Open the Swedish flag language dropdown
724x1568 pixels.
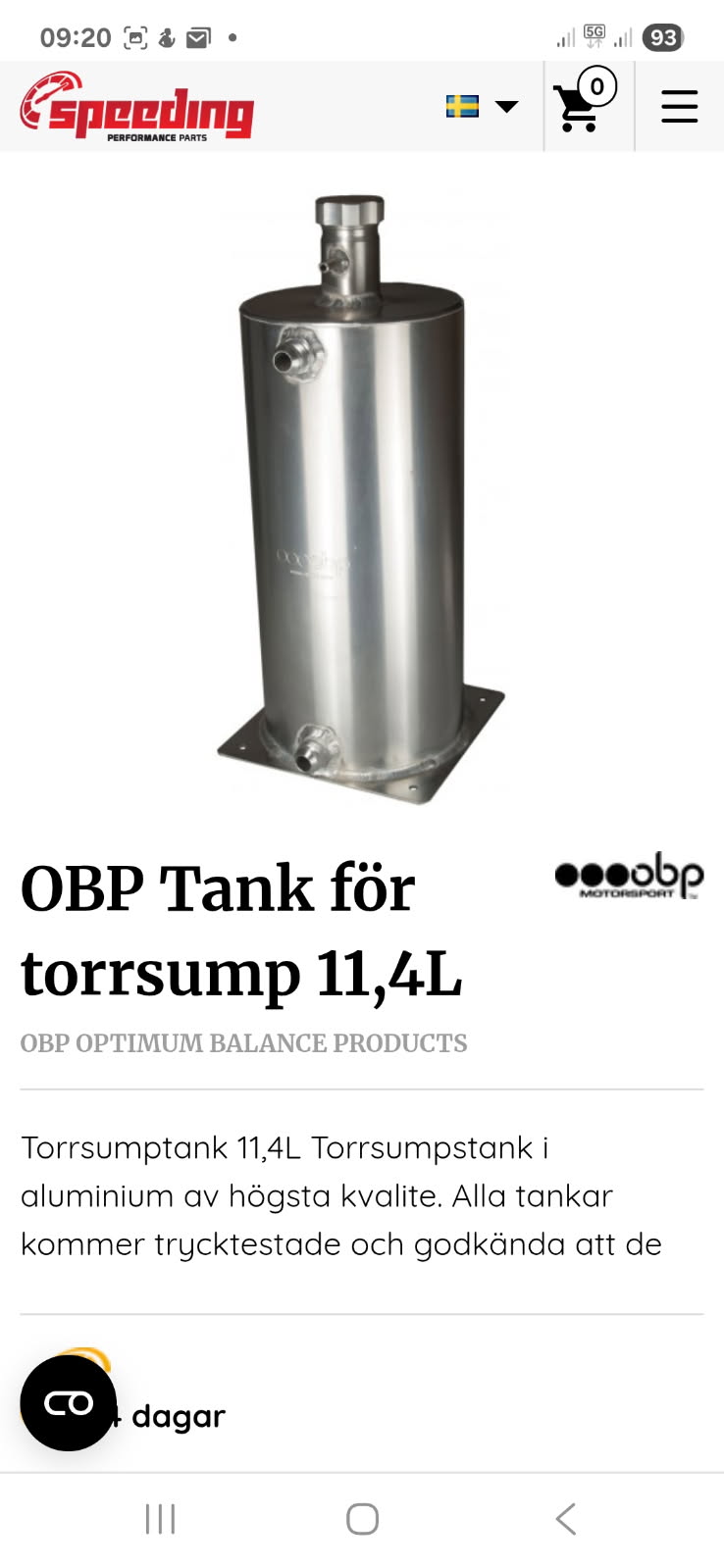(481, 106)
